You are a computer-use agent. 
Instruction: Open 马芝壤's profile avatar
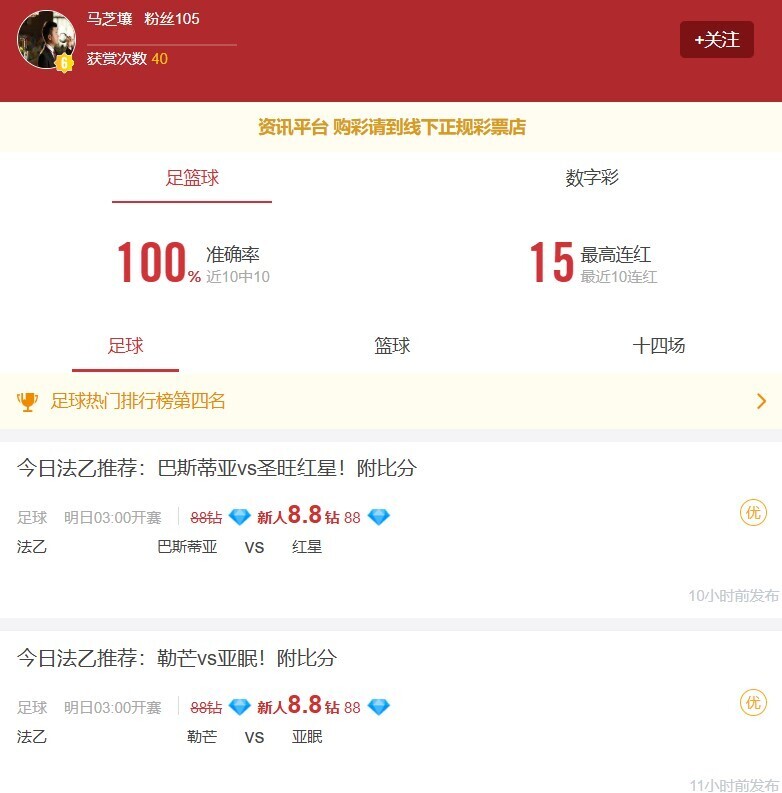coord(46,40)
